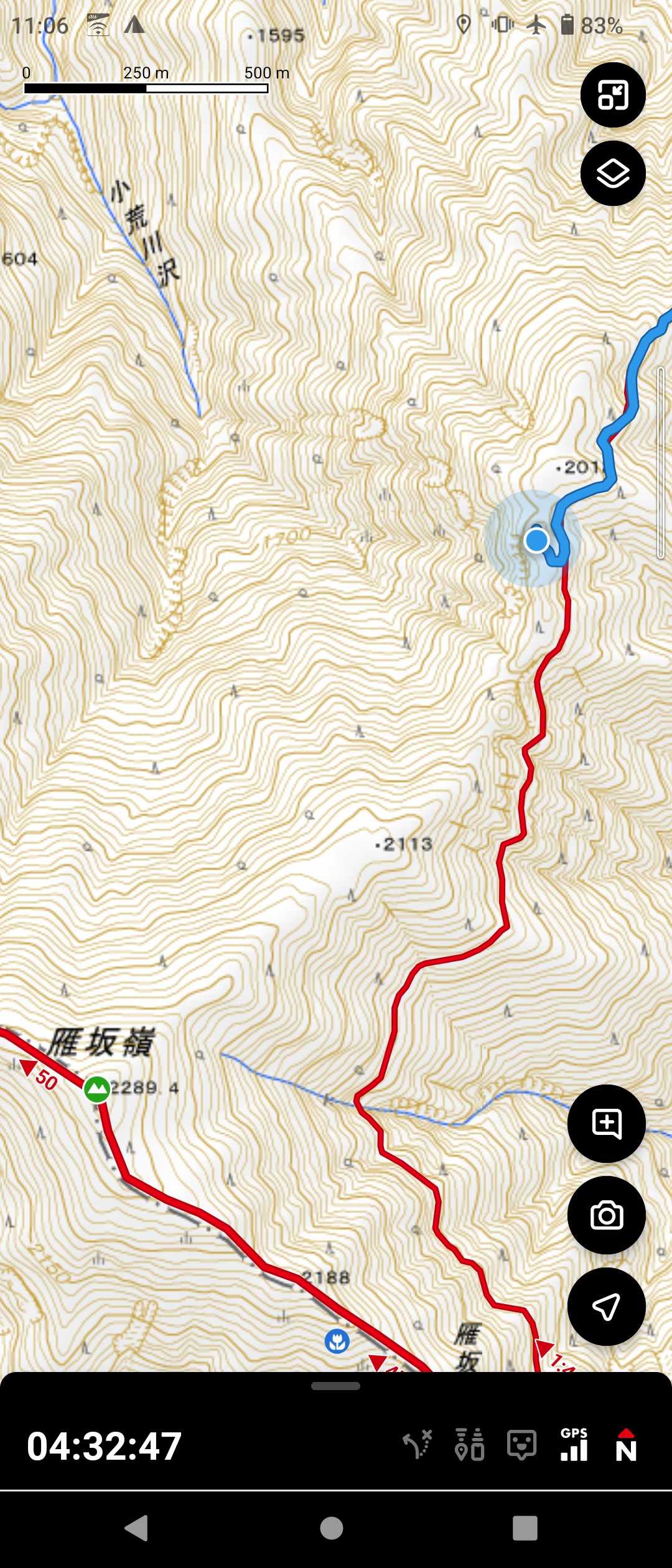Add a note to the map
Viewport: 672px width, 1568px height.
[607, 1123]
